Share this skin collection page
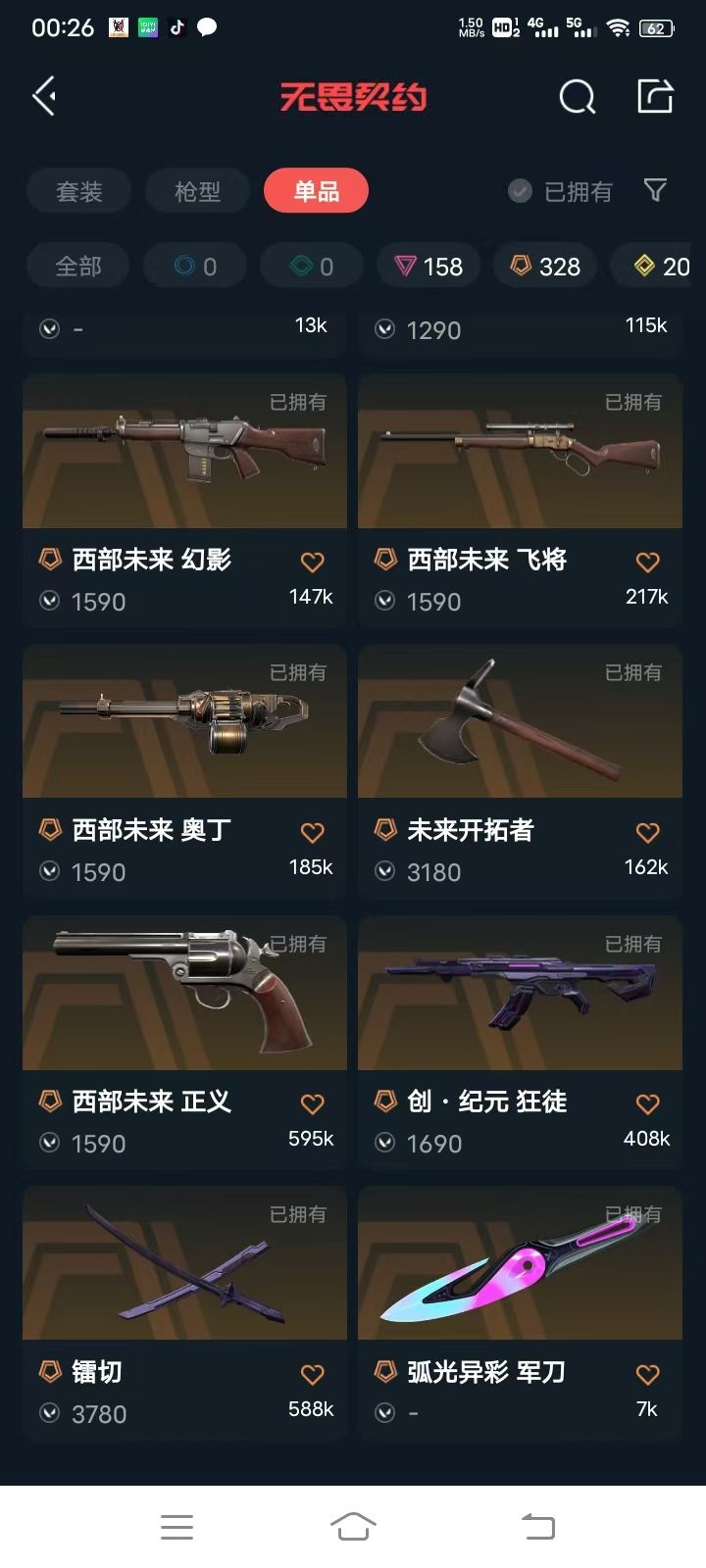Image resolution: width=706 pixels, height=1568 pixels. tap(655, 96)
